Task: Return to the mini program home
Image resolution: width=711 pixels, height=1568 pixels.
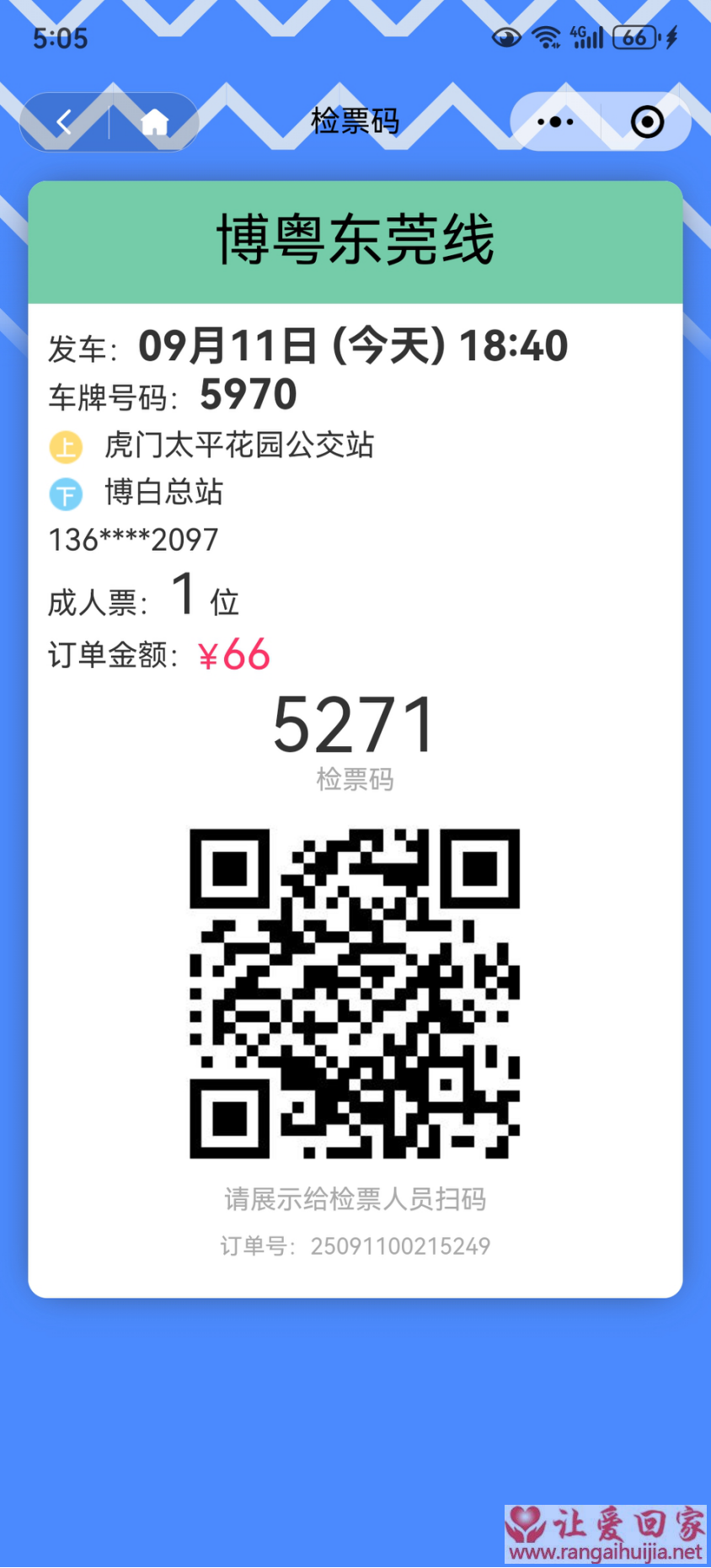Action: pyautogui.click(x=155, y=123)
